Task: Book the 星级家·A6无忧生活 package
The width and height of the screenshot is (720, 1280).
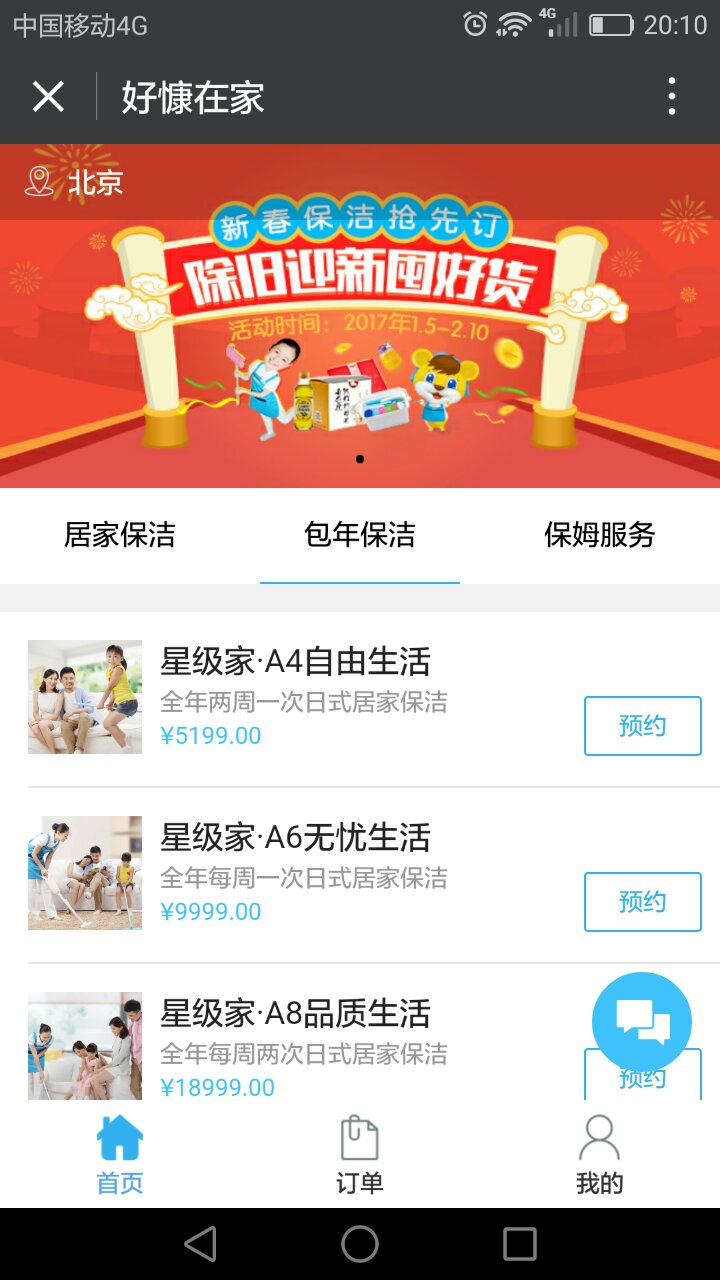Action: click(x=642, y=902)
